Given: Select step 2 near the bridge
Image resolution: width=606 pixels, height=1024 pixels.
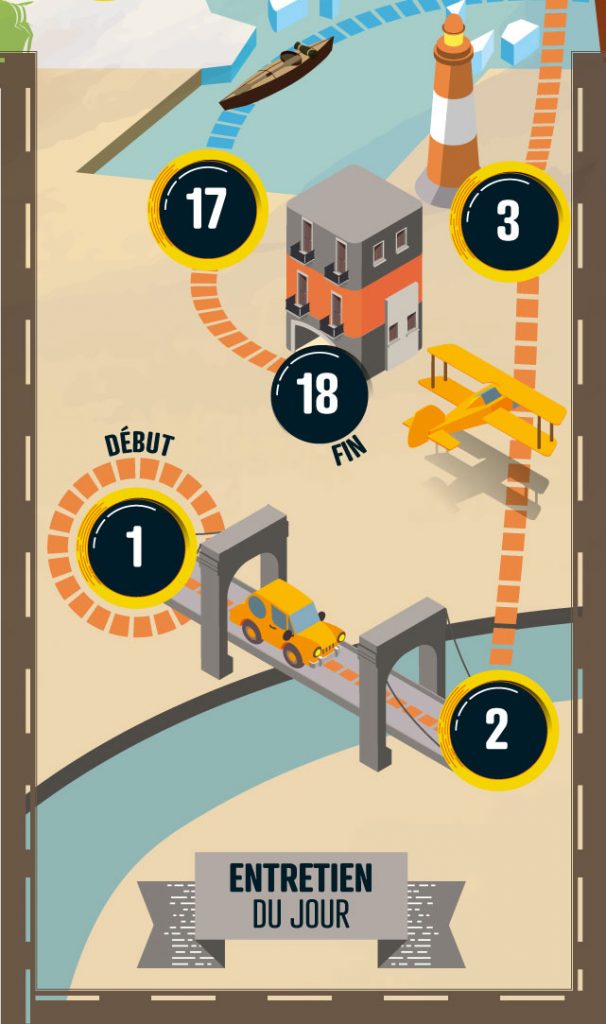Looking at the screenshot, I should pyautogui.click(x=497, y=730).
